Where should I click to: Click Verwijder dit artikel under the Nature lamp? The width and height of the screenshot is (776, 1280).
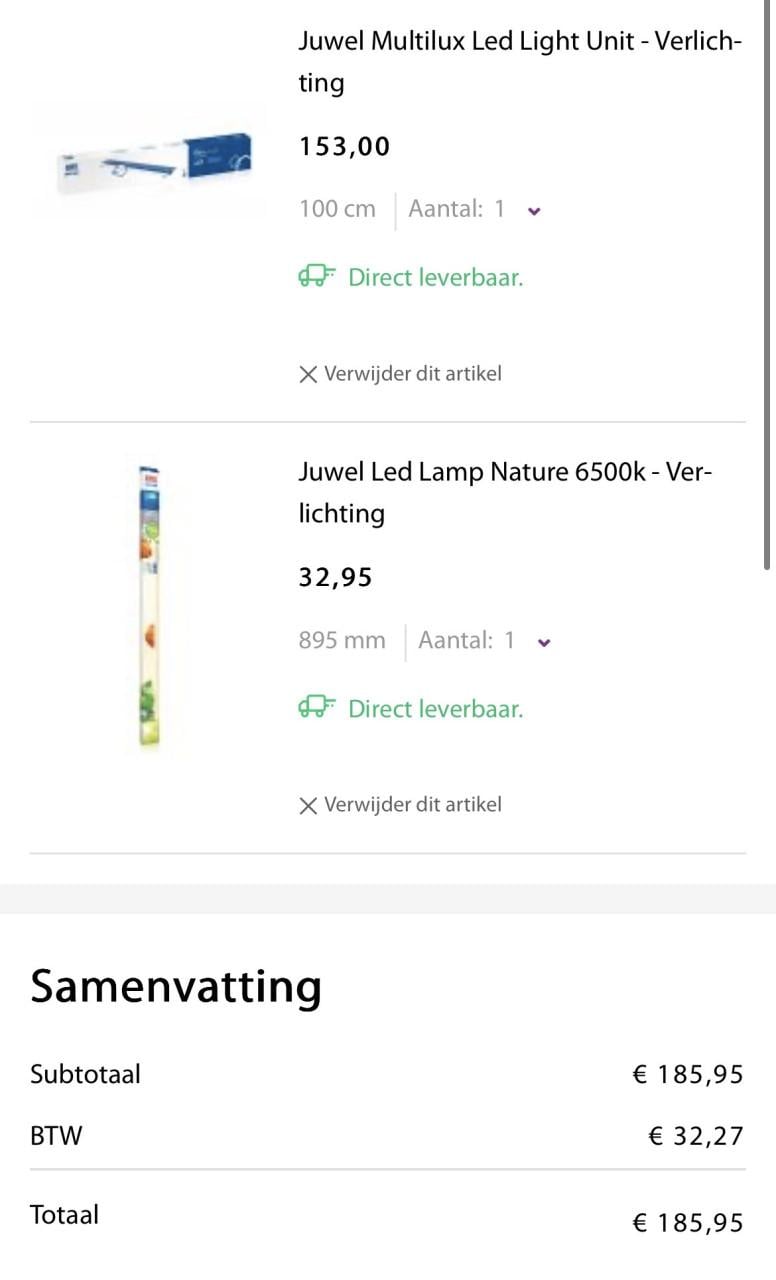tap(410, 804)
